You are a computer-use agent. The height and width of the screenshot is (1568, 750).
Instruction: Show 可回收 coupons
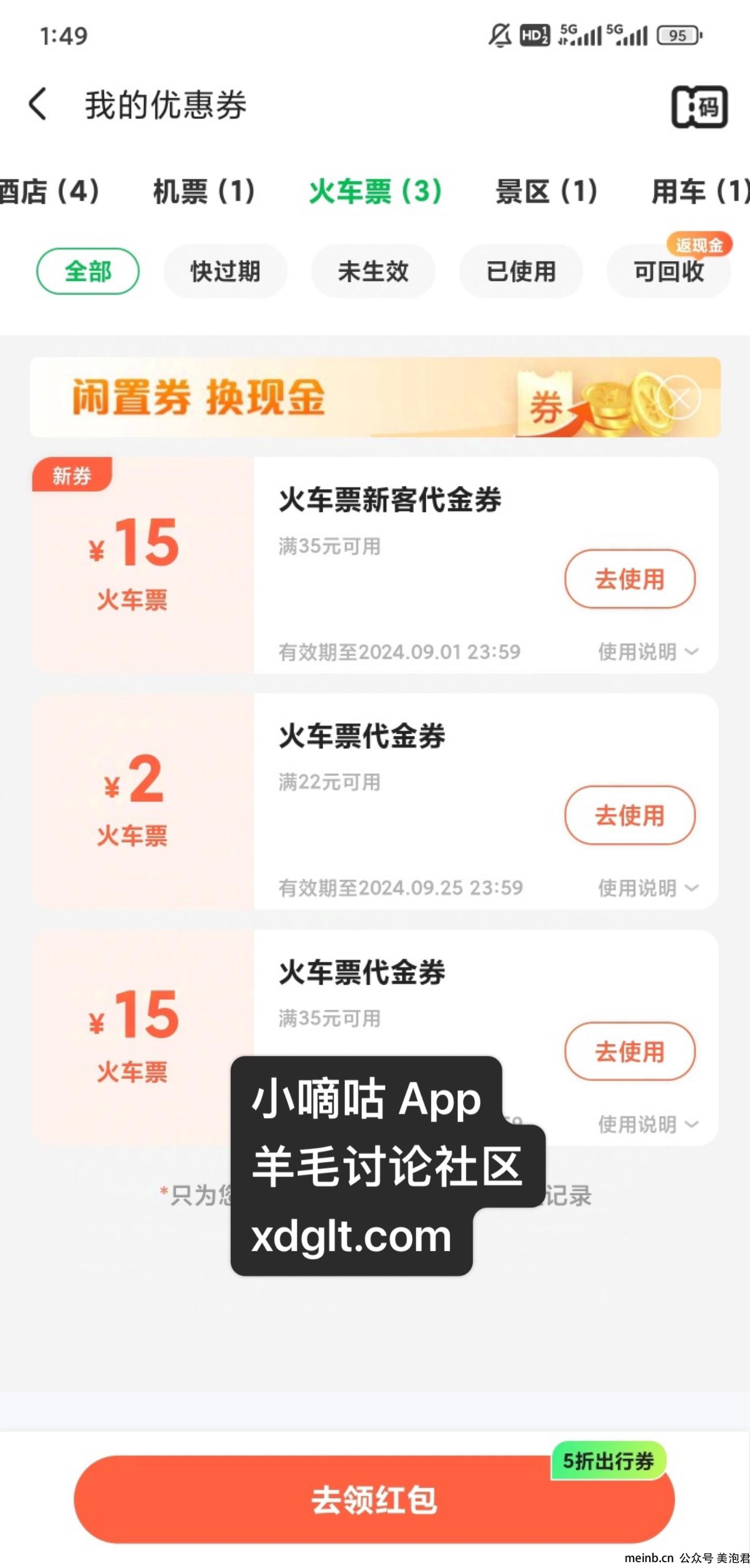[x=669, y=271]
